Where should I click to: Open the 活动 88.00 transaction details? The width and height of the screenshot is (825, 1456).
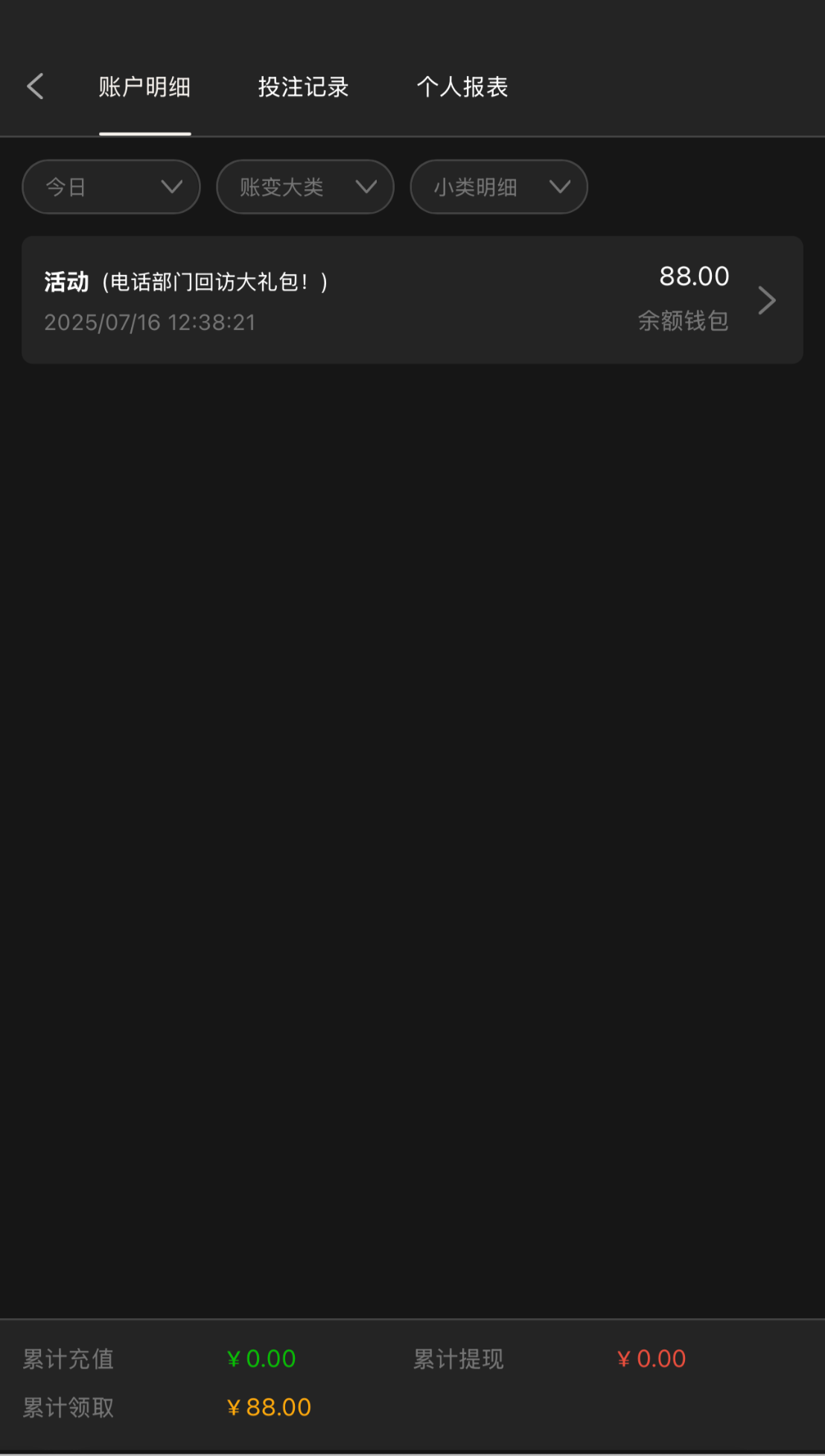(x=412, y=300)
